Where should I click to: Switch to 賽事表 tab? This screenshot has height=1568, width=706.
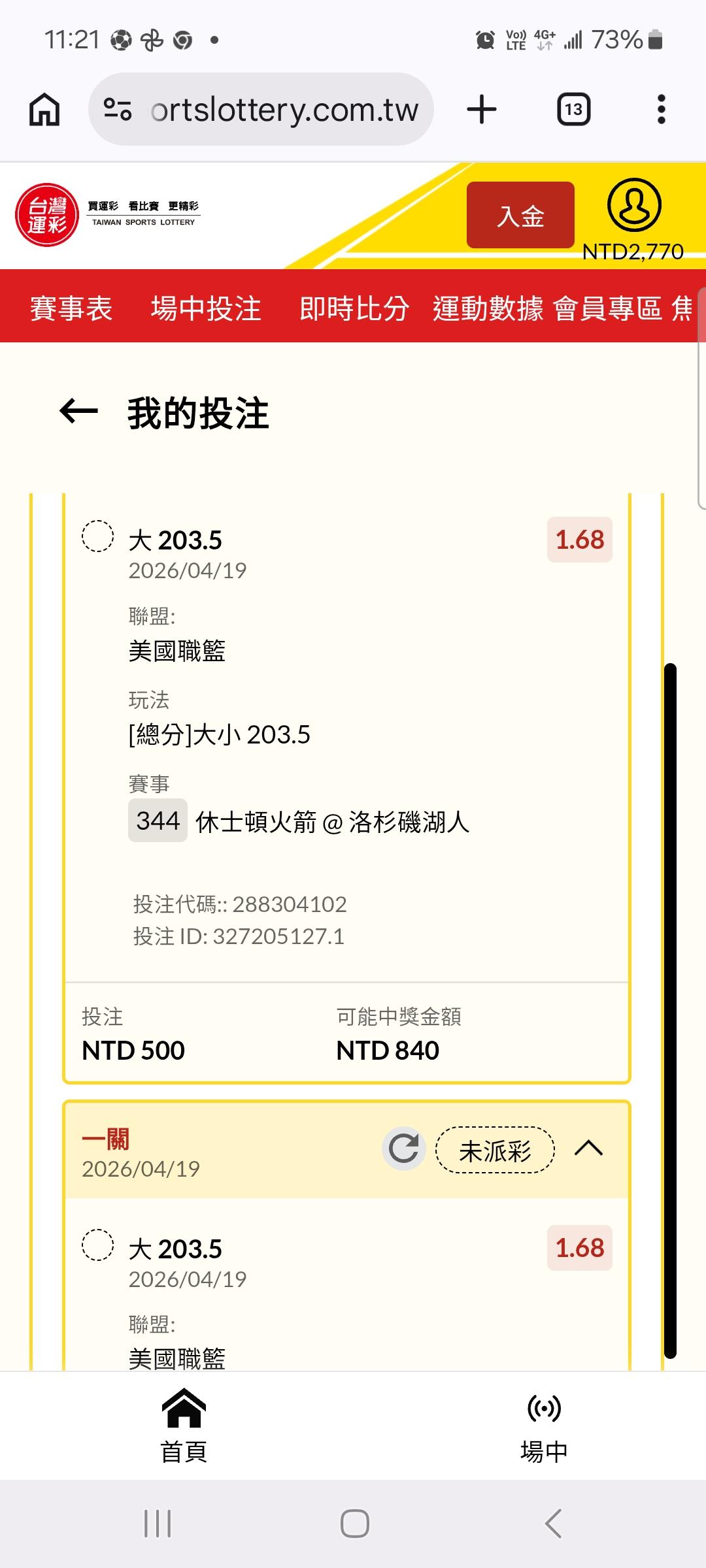coord(71,308)
